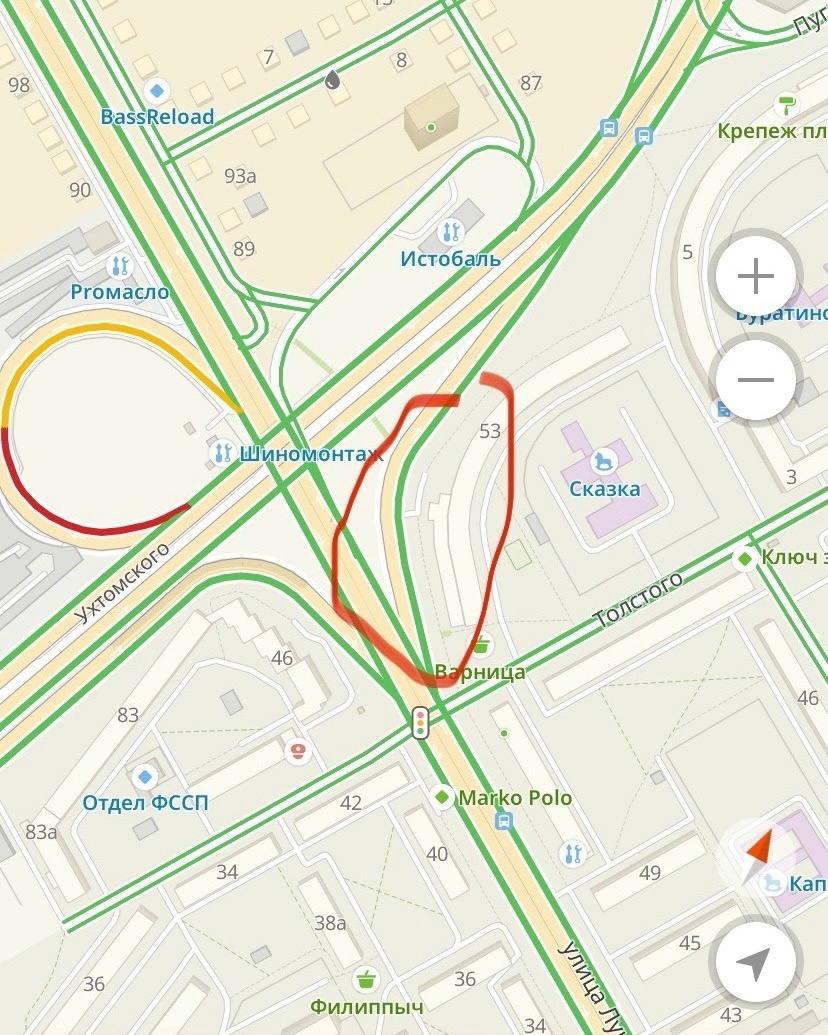Select the Филиппыч shop marker
The height and width of the screenshot is (1035, 828).
369,979
